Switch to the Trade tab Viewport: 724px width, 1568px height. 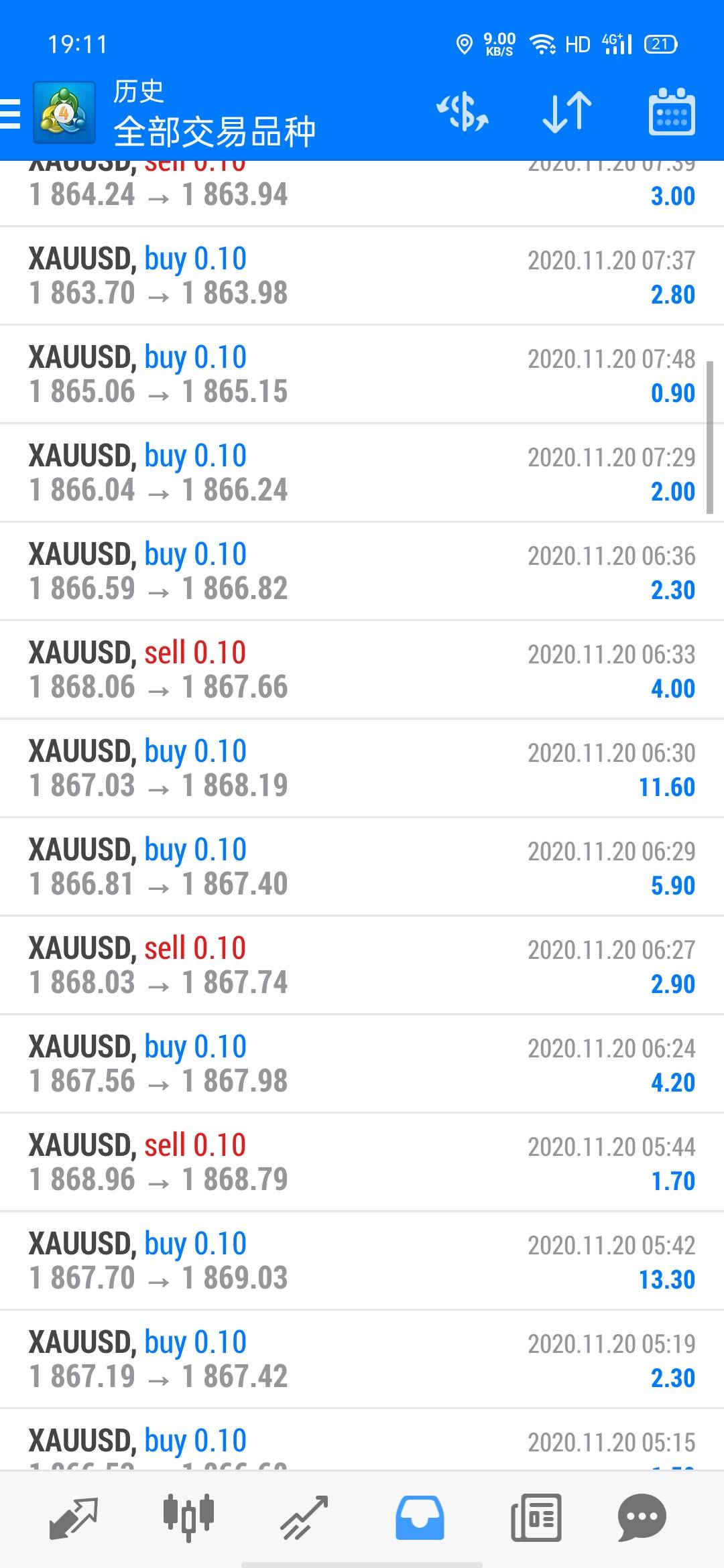click(x=304, y=1518)
